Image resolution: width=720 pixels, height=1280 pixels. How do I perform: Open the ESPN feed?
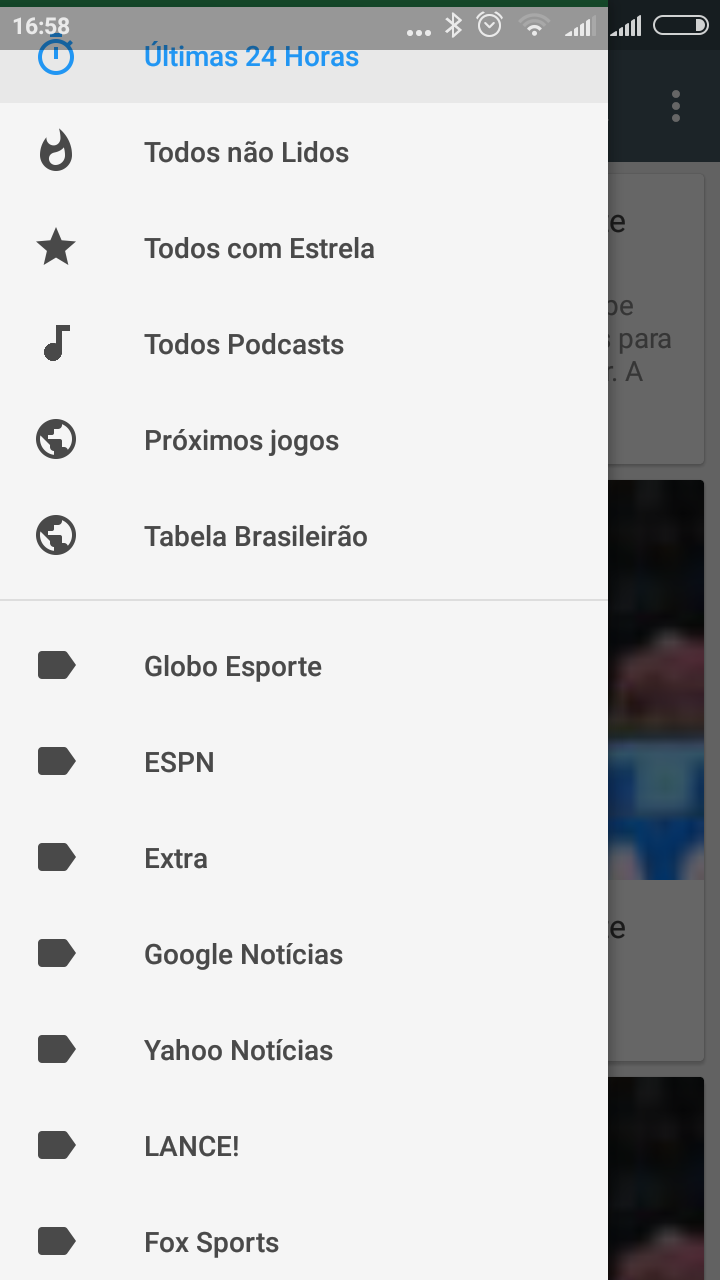(x=179, y=763)
